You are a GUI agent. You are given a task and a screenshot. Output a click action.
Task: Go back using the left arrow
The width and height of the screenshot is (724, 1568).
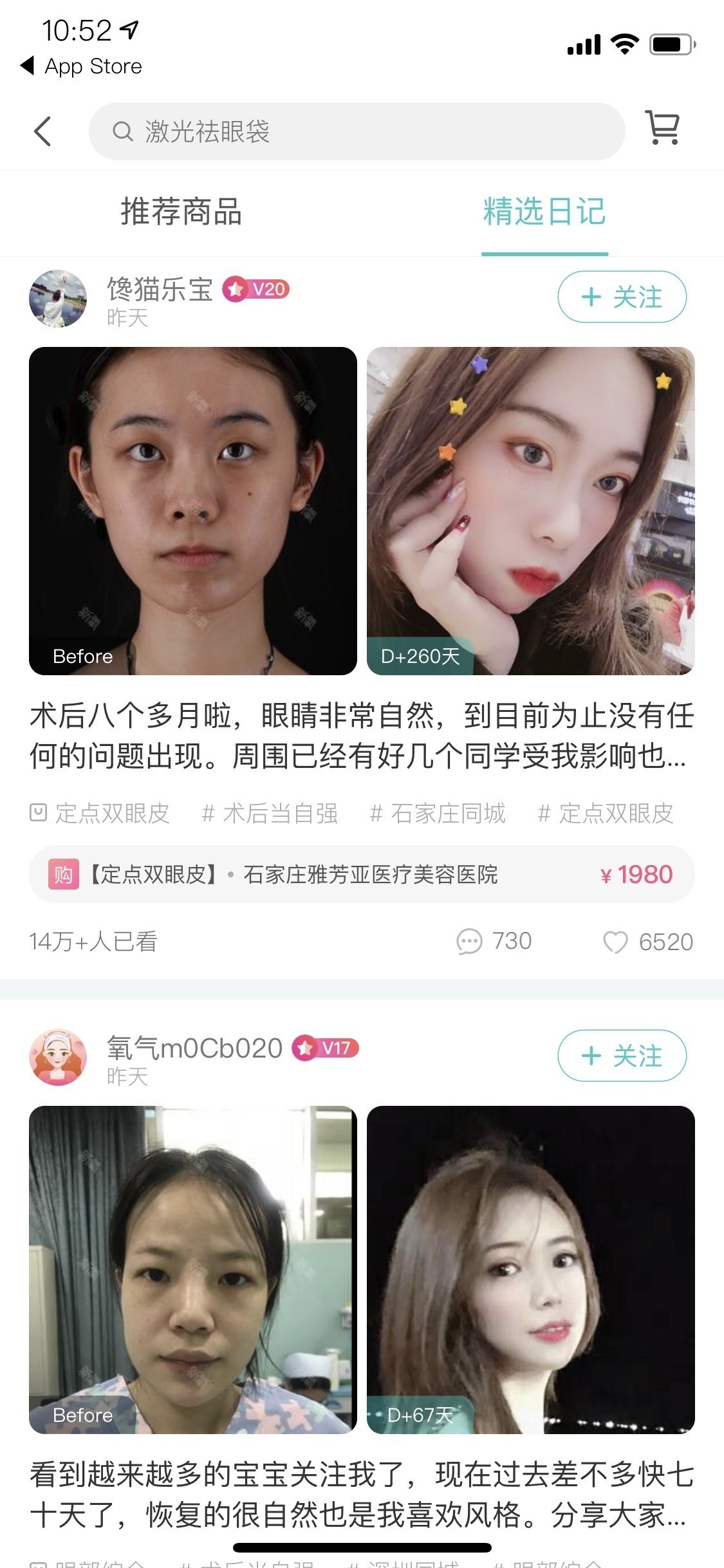point(42,131)
